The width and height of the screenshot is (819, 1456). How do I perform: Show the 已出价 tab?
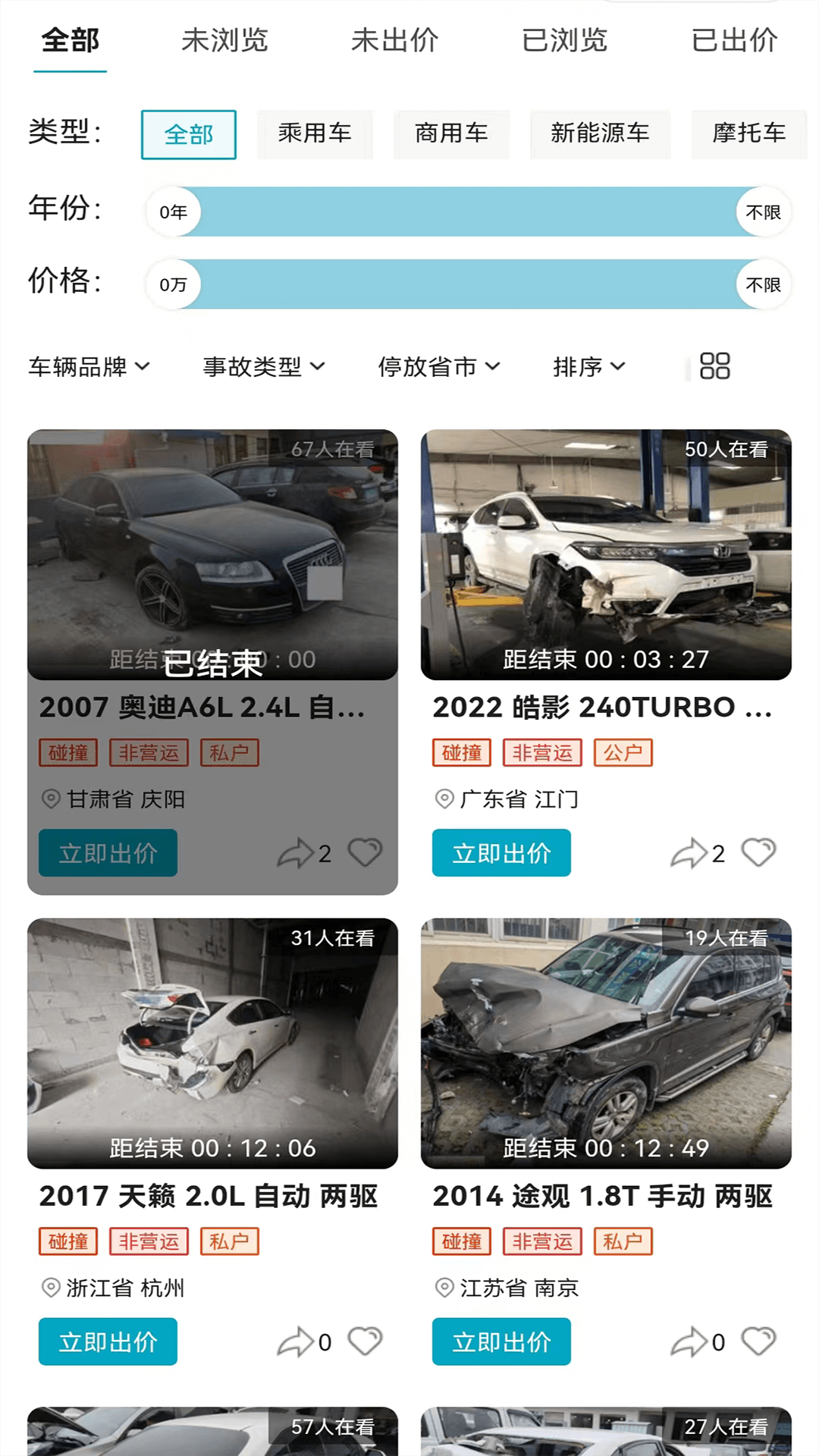coord(734,40)
